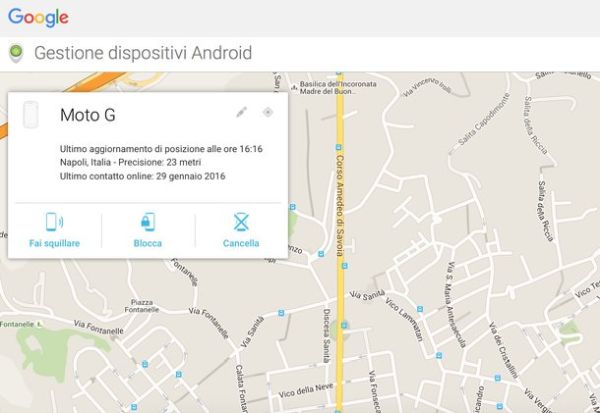Select the Blocca lock option
Screen dimensions: 600x413
point(148,230)
